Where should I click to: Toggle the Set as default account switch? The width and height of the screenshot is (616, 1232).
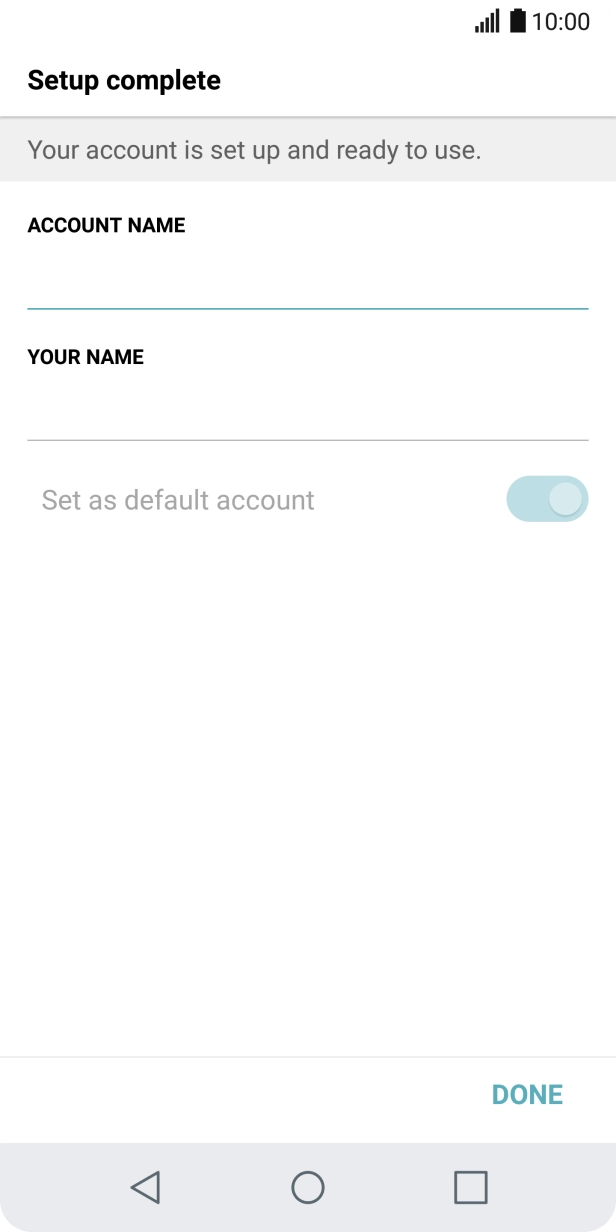(547, 499)
